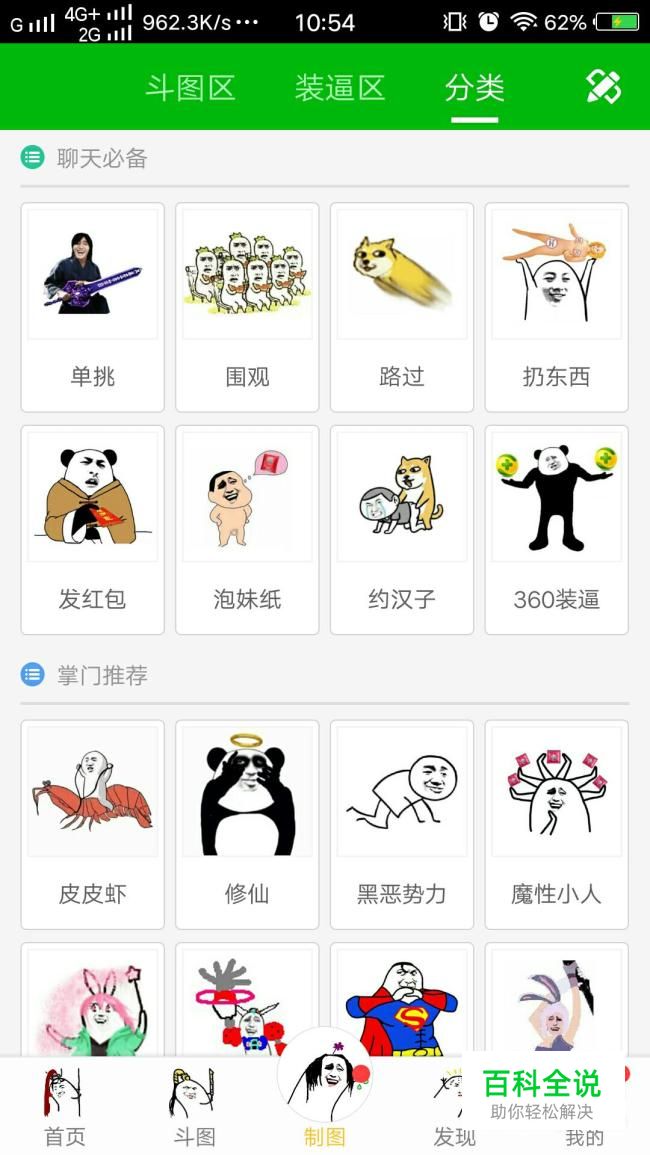Open the 围观 sticker category
Image resolution: width=650 pixels, height=1155 pixels.
247,307
